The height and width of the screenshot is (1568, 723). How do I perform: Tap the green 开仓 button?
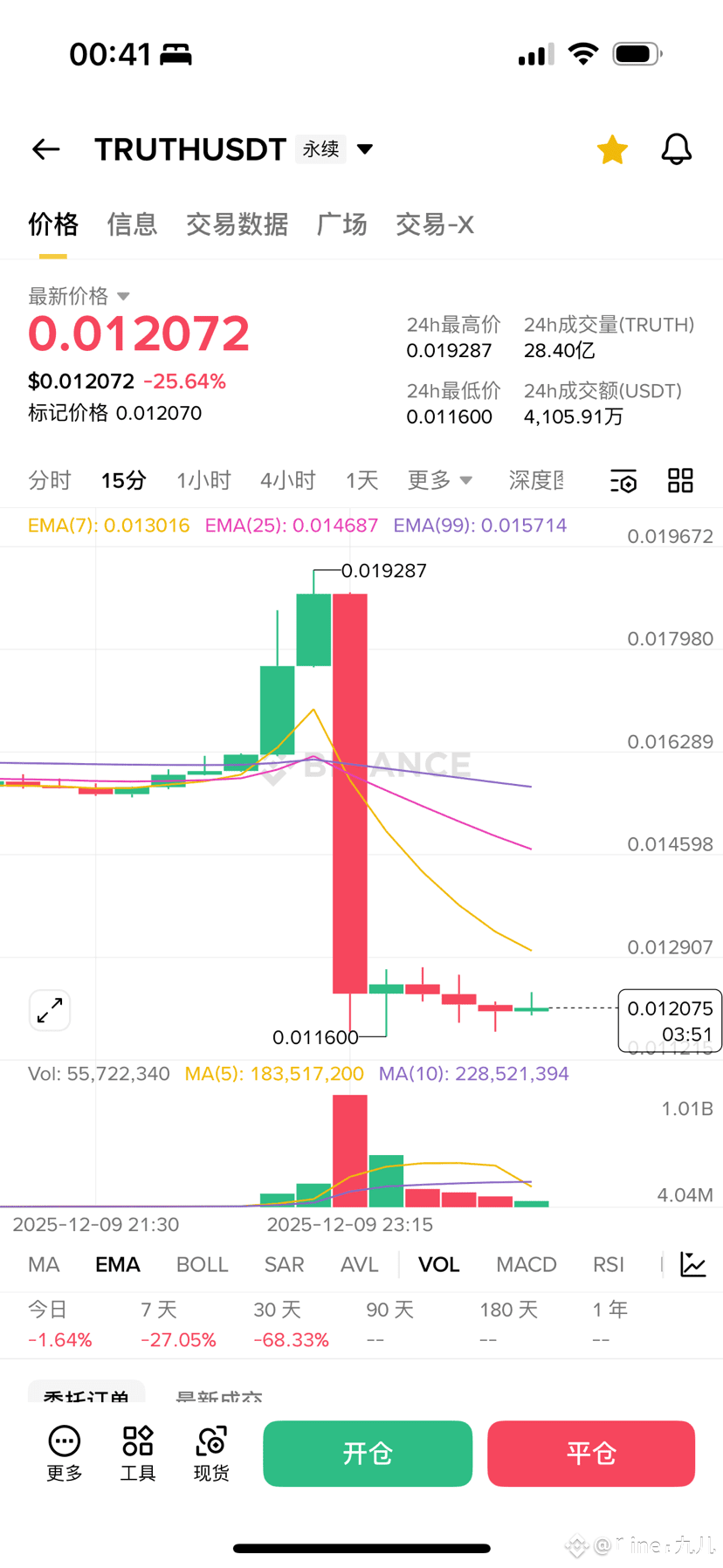click(x=368, y=1454)
